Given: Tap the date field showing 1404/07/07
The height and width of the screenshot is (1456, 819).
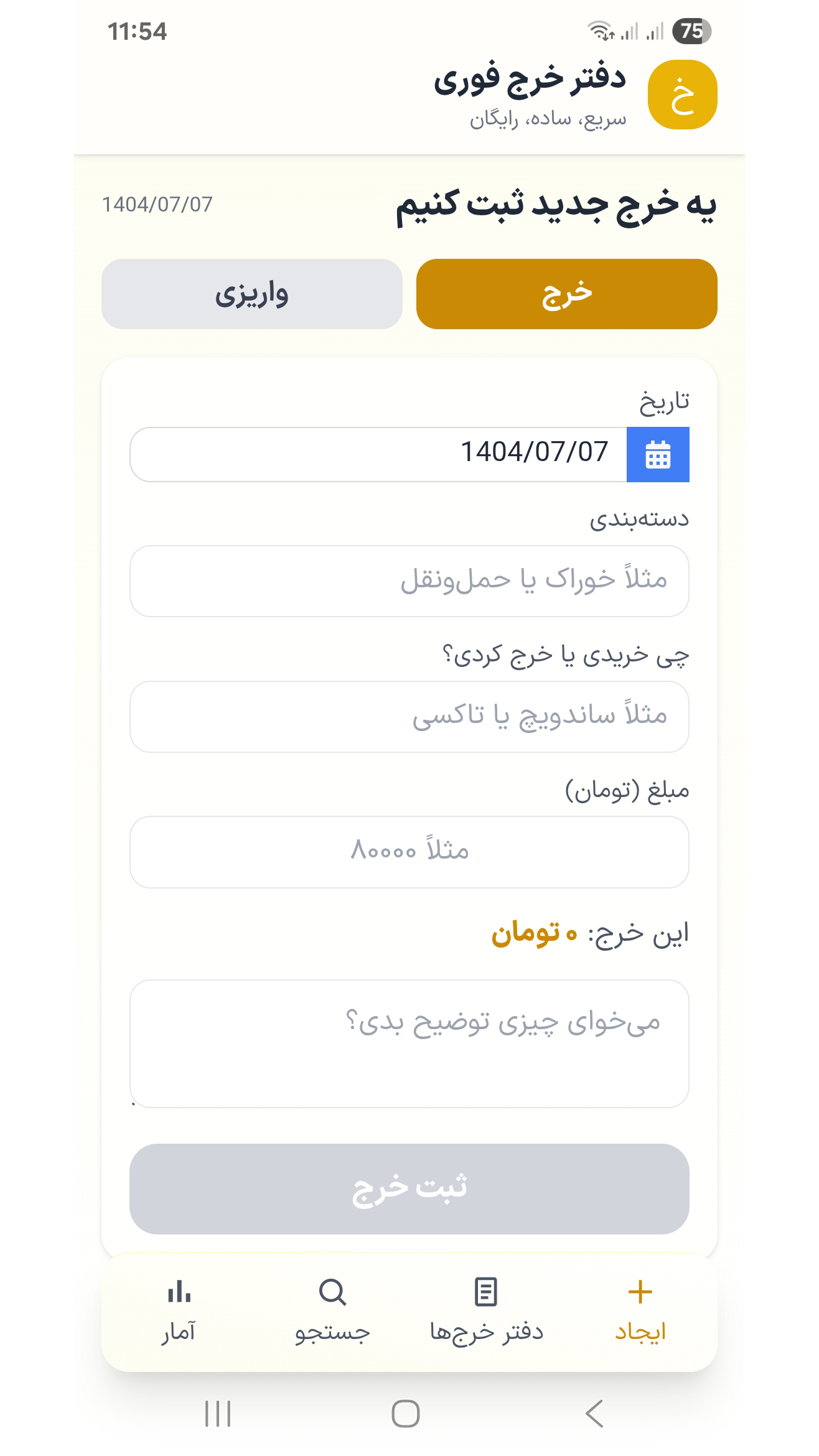Looking at the screenshot, I should [x=378, y=454].
